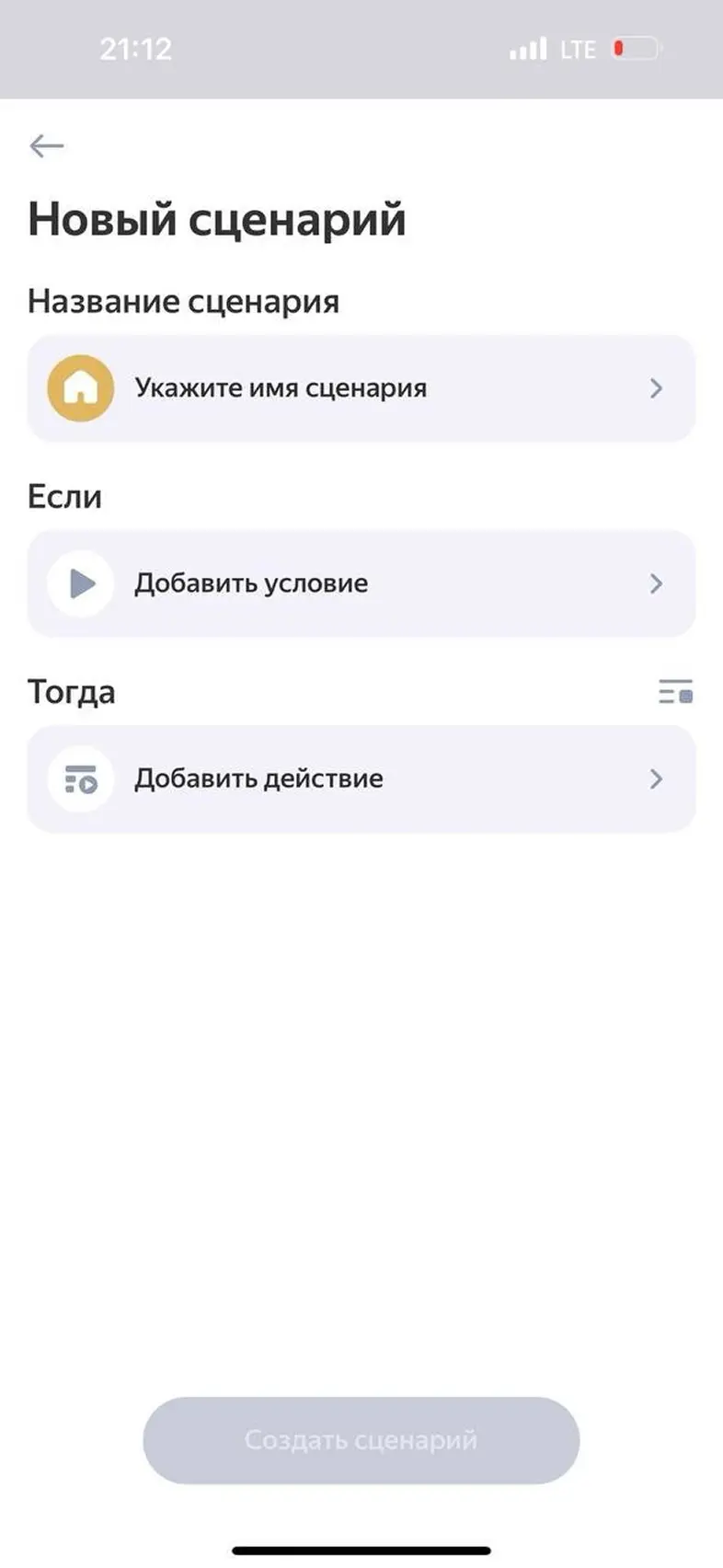Go back using the arrow icon
723x1568 pixels.
point(46,145)
